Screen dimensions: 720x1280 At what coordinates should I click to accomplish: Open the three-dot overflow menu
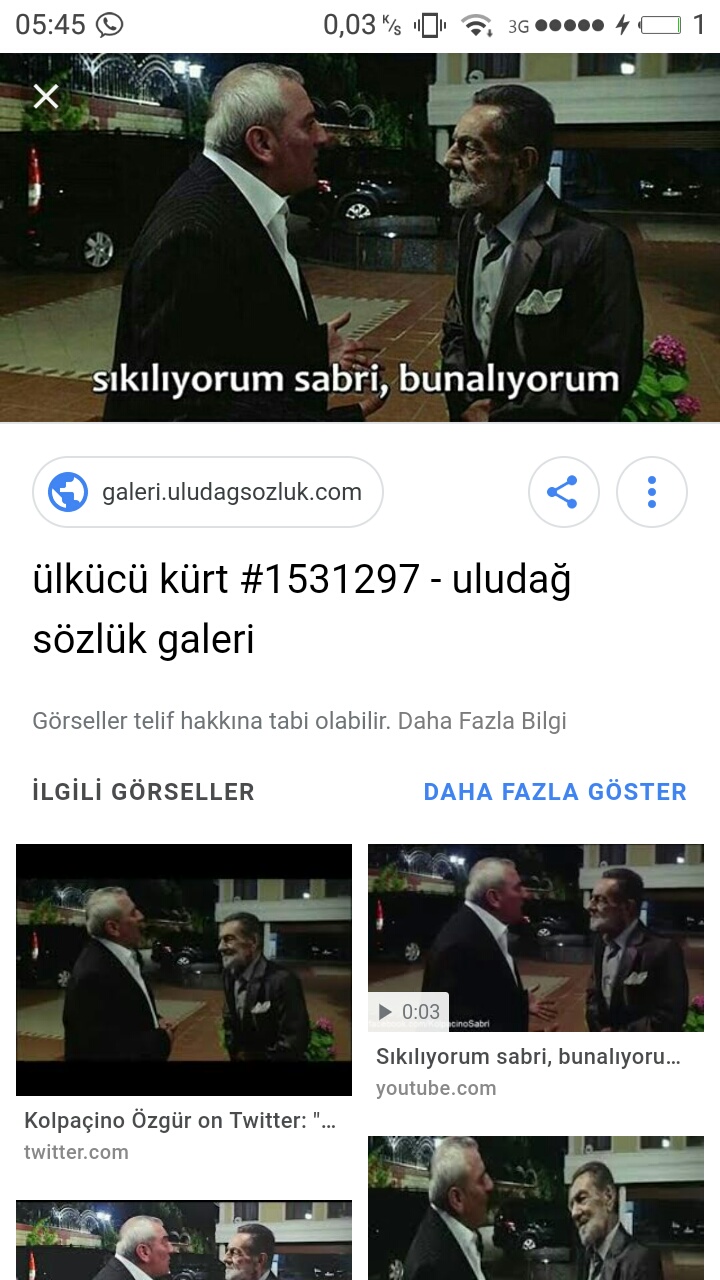pyautogui.click(x=652, y=492)
